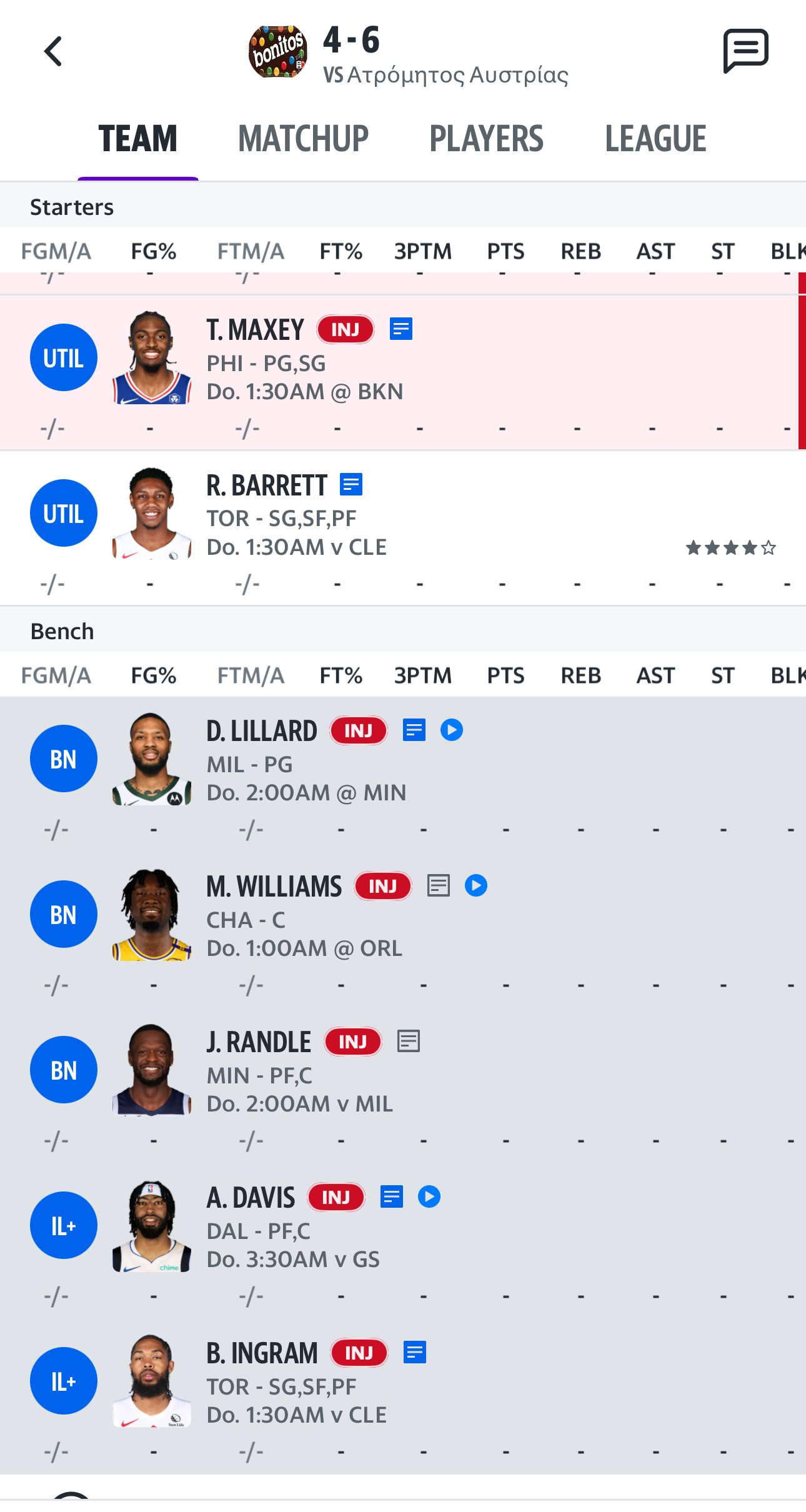Play the video news for D. Lillard
806x1512 pixels.
pyautogui.click(x=452, y=730)
